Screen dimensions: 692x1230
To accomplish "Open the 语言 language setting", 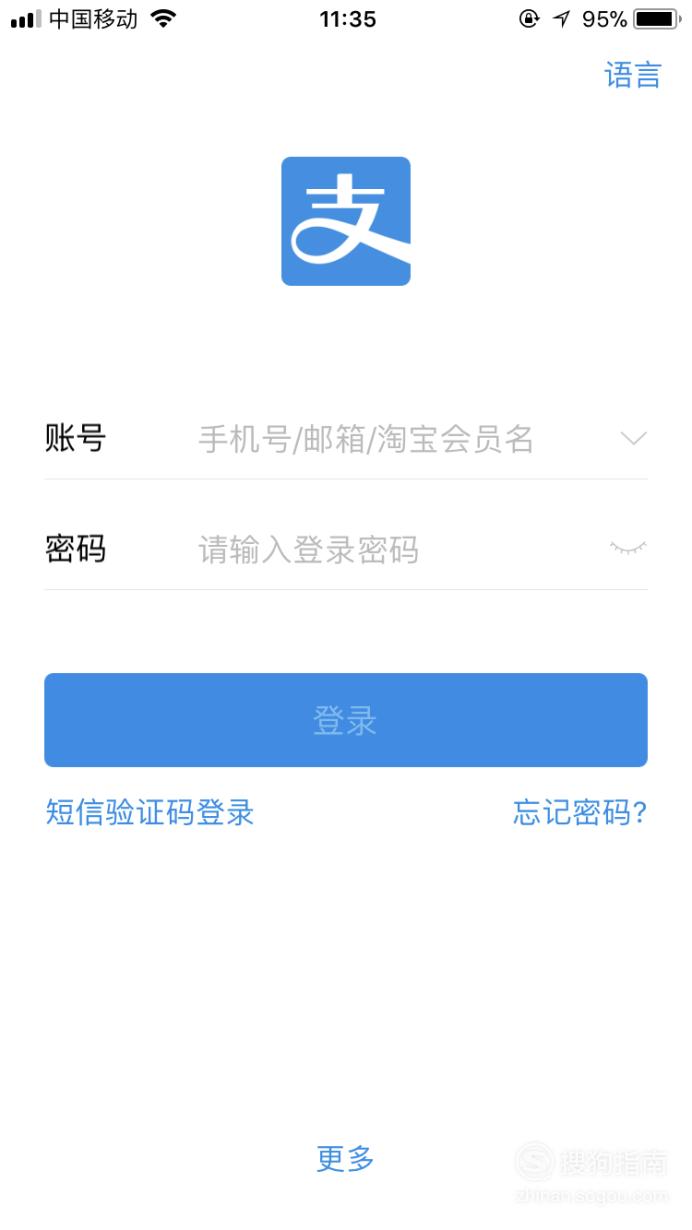I will (633, 75).
